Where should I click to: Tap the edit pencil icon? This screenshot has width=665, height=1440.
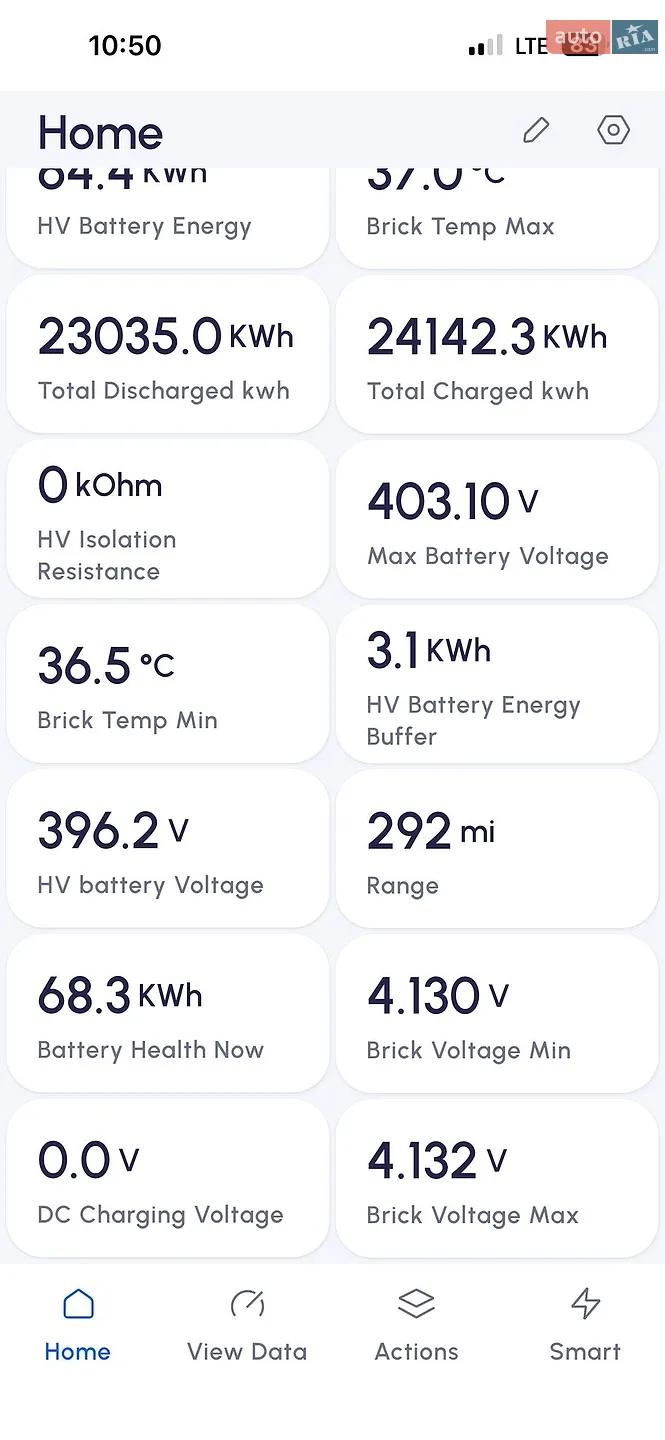point(537,130)
